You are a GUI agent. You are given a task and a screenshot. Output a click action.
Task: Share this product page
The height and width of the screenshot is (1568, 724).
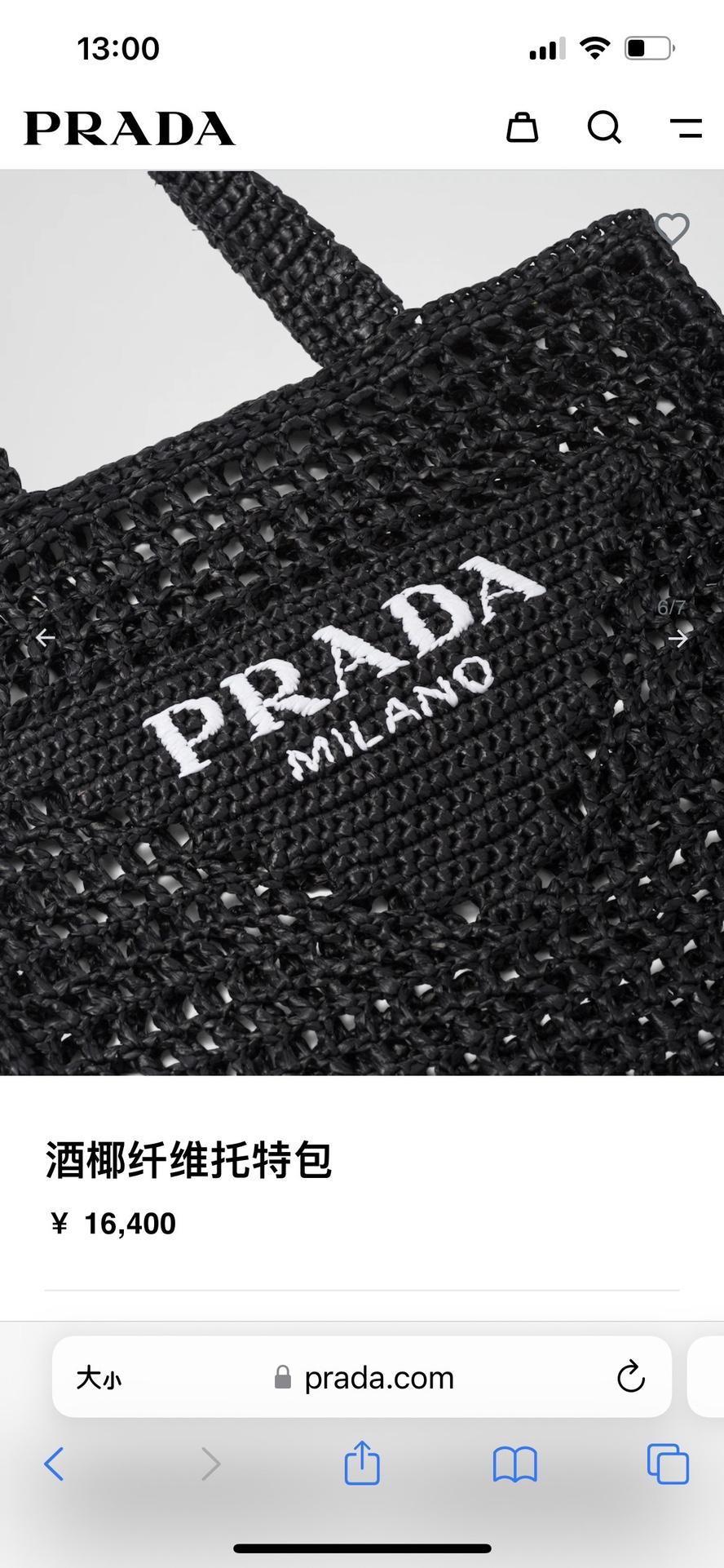[361, 1463]
